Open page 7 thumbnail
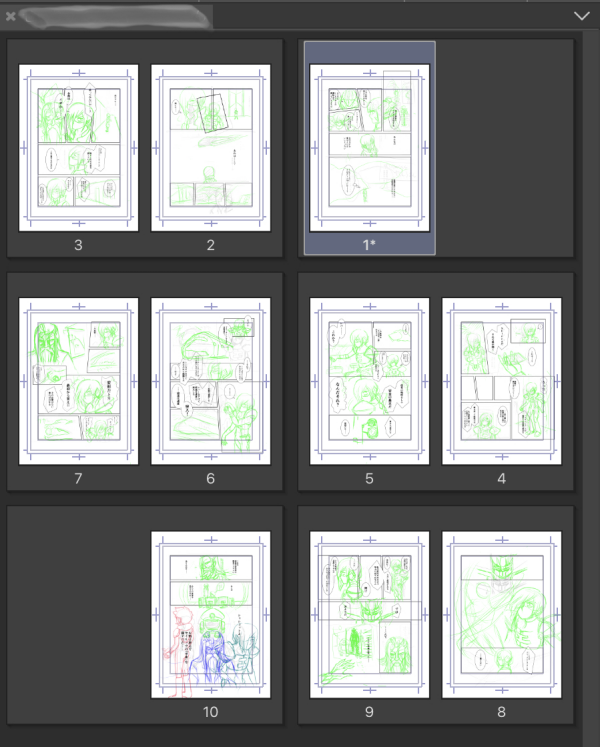 click(x=78, y=381)
